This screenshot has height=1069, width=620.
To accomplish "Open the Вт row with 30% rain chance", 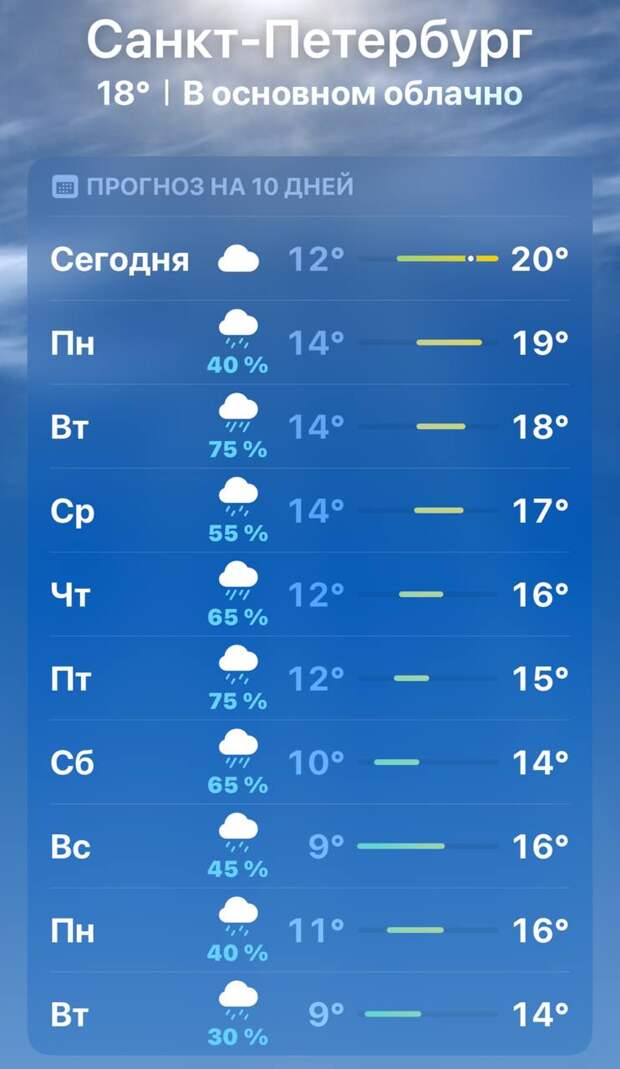I will click(310, 1013).
